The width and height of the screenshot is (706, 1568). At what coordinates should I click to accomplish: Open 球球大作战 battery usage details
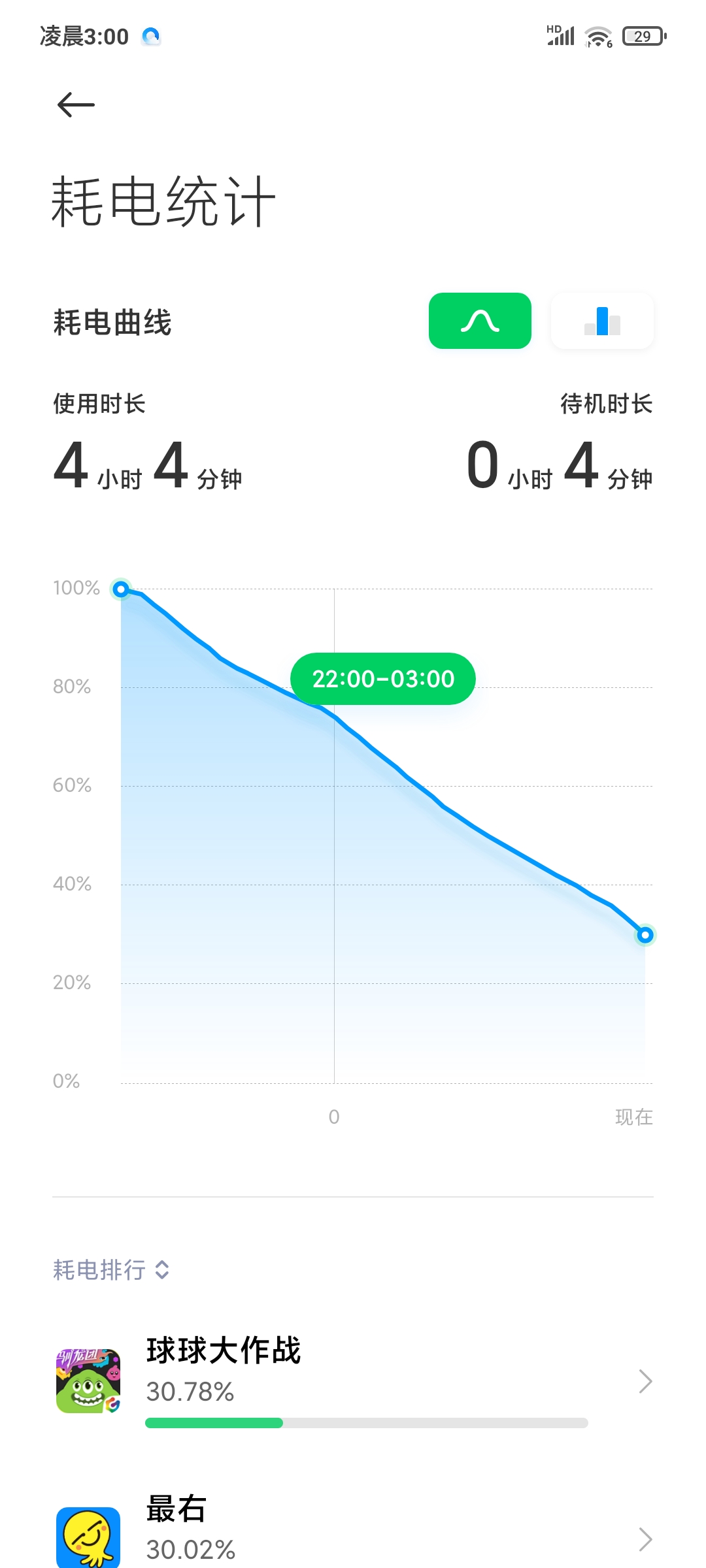353,1381
